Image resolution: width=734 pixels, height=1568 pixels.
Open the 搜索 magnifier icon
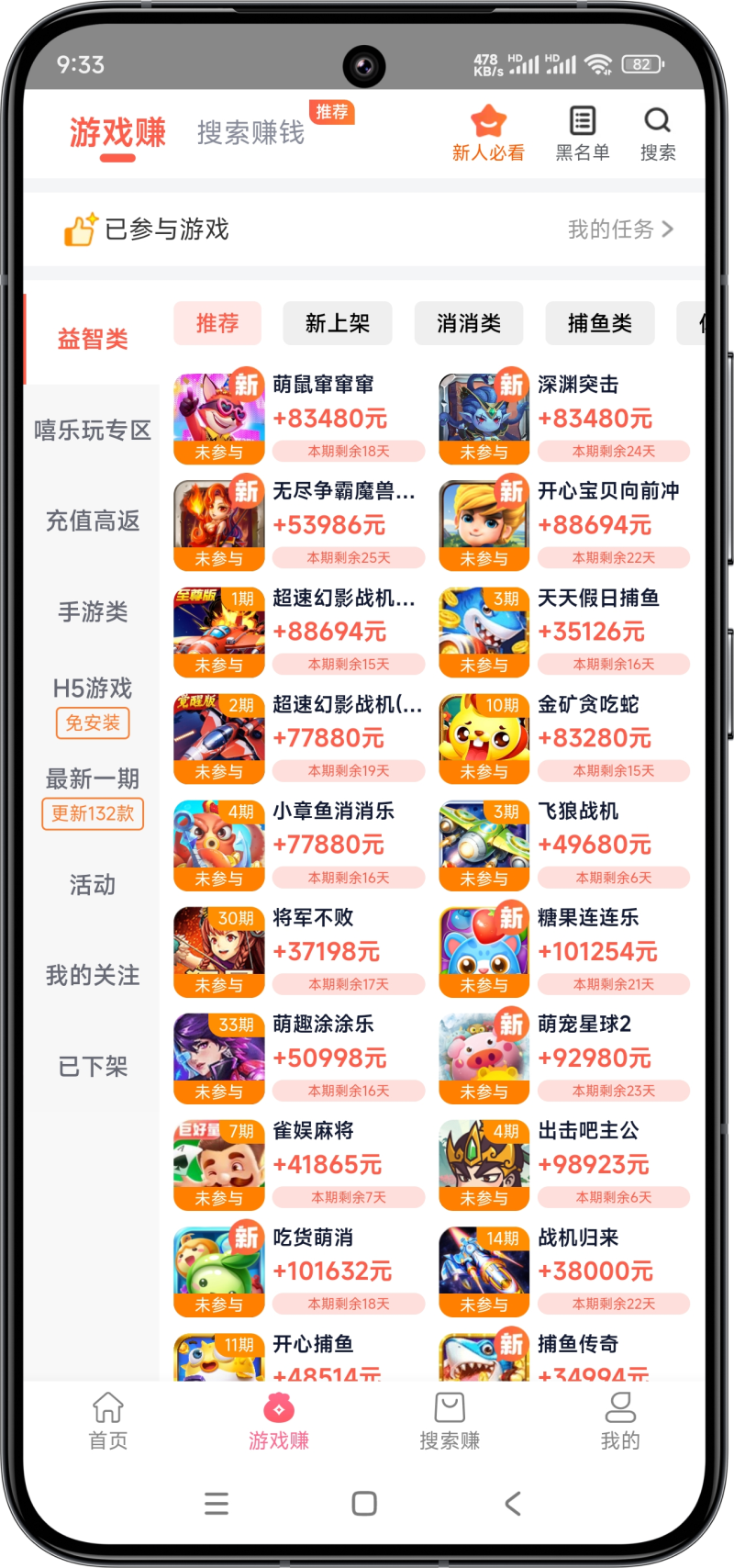(x=657, y=133)
